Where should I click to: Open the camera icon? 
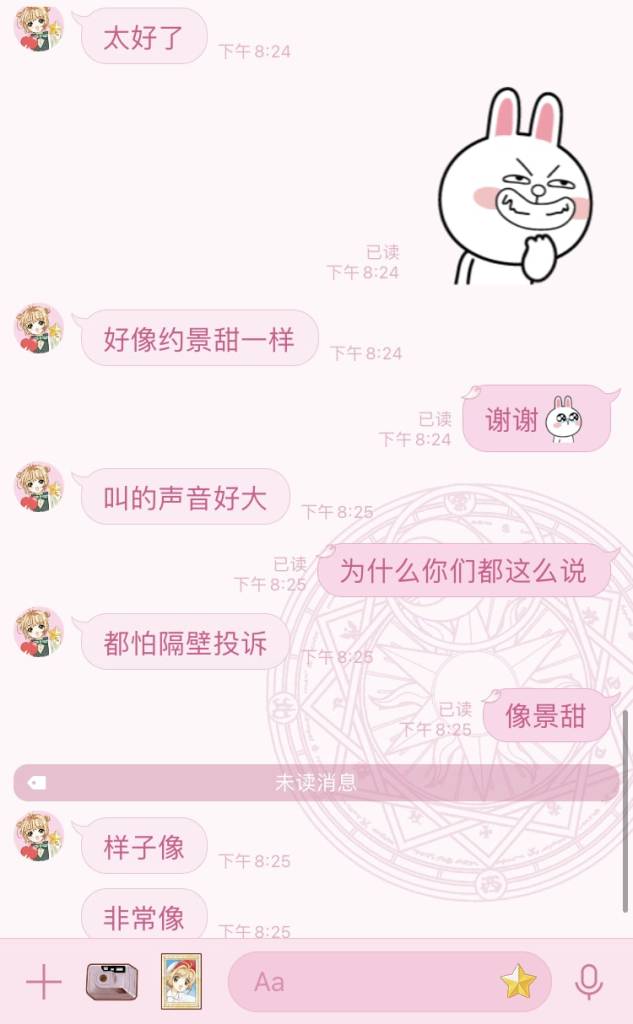[x=111, y=982]
